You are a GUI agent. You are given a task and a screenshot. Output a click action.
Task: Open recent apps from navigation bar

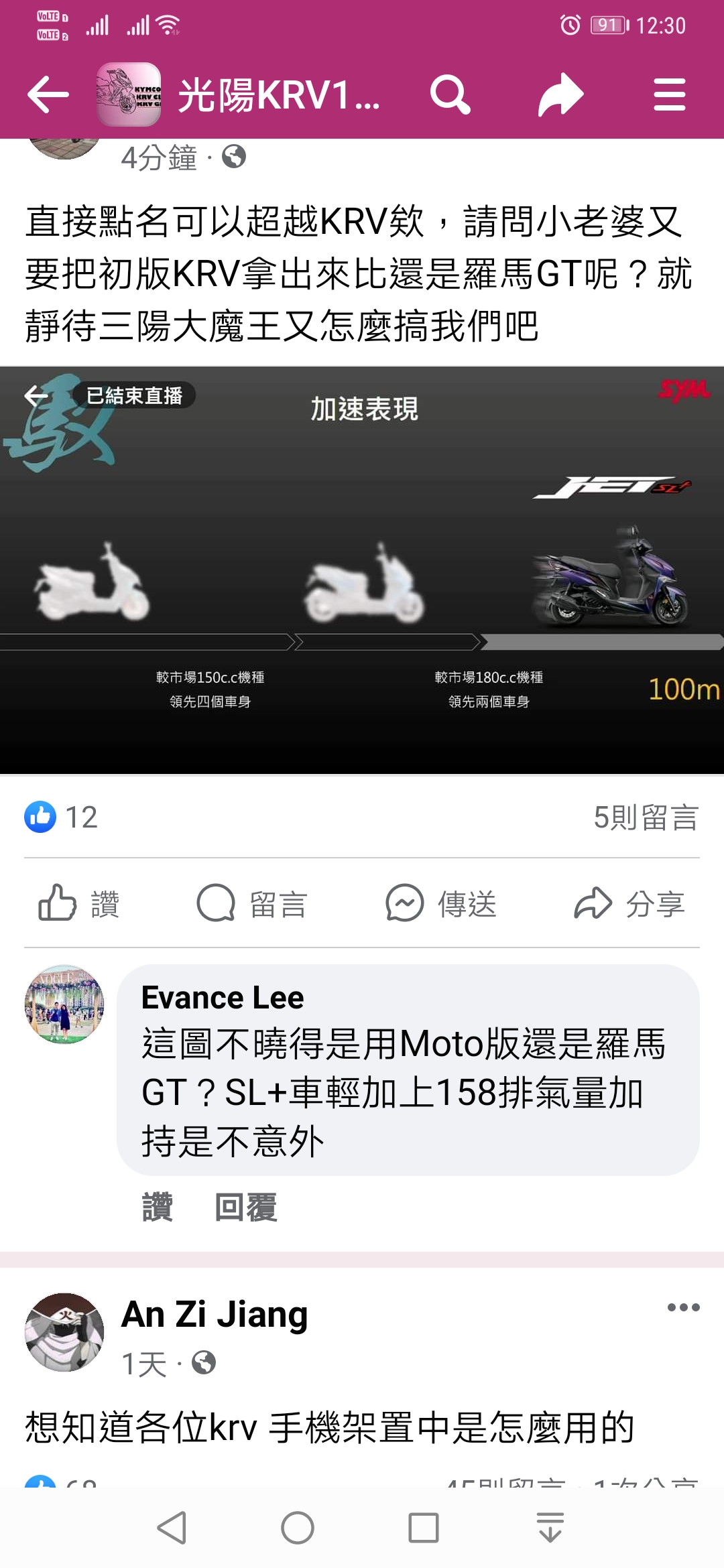click(423, 1528)
